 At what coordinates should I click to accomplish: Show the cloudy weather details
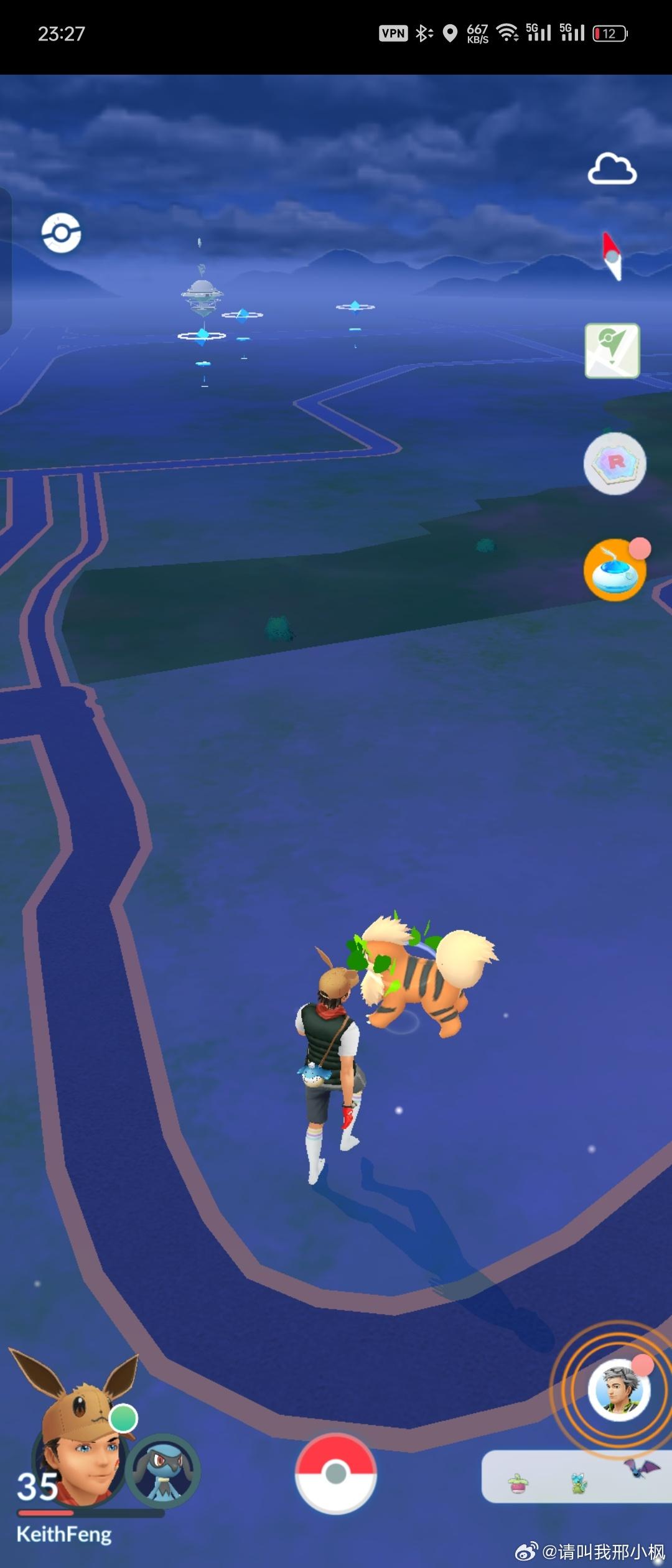click(612, 169)
